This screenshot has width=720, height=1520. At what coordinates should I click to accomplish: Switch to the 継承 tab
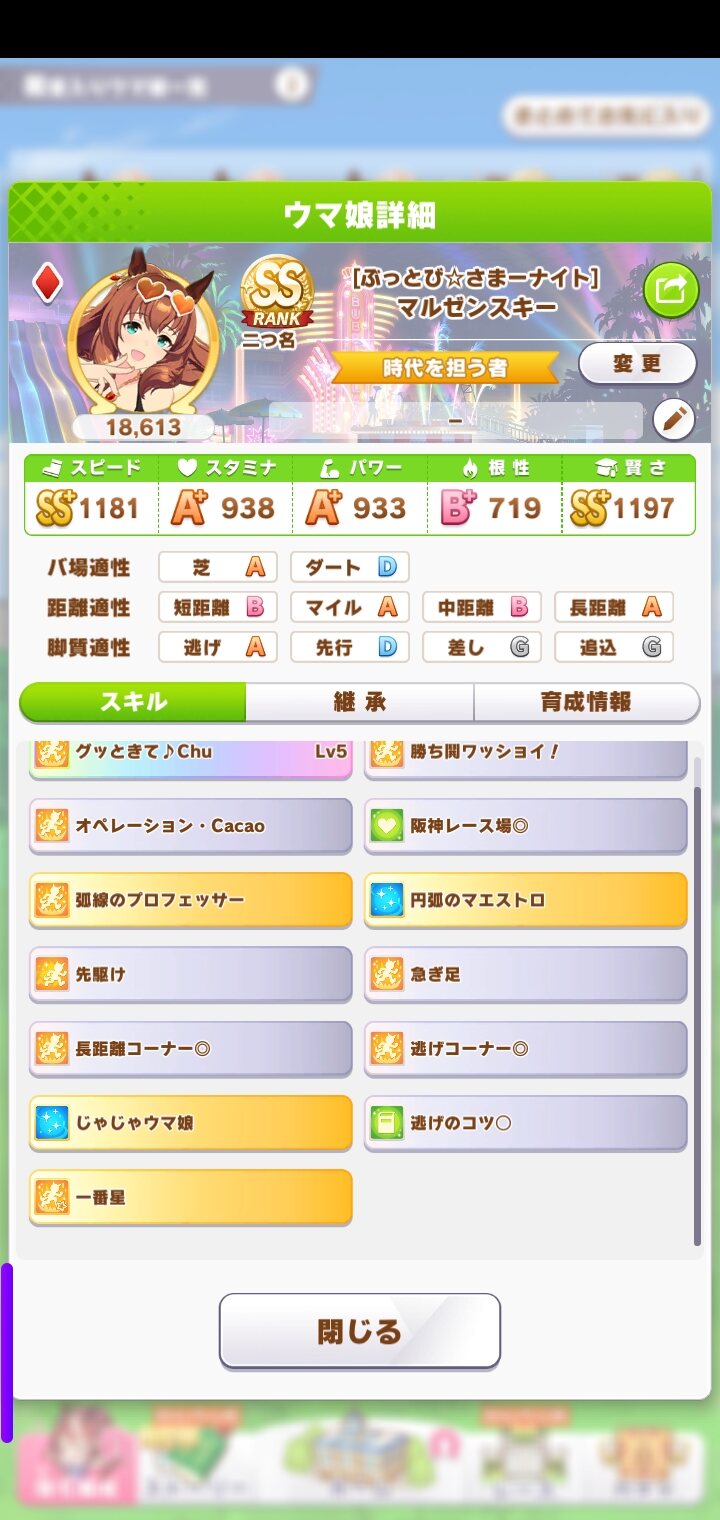pos(359,702)
